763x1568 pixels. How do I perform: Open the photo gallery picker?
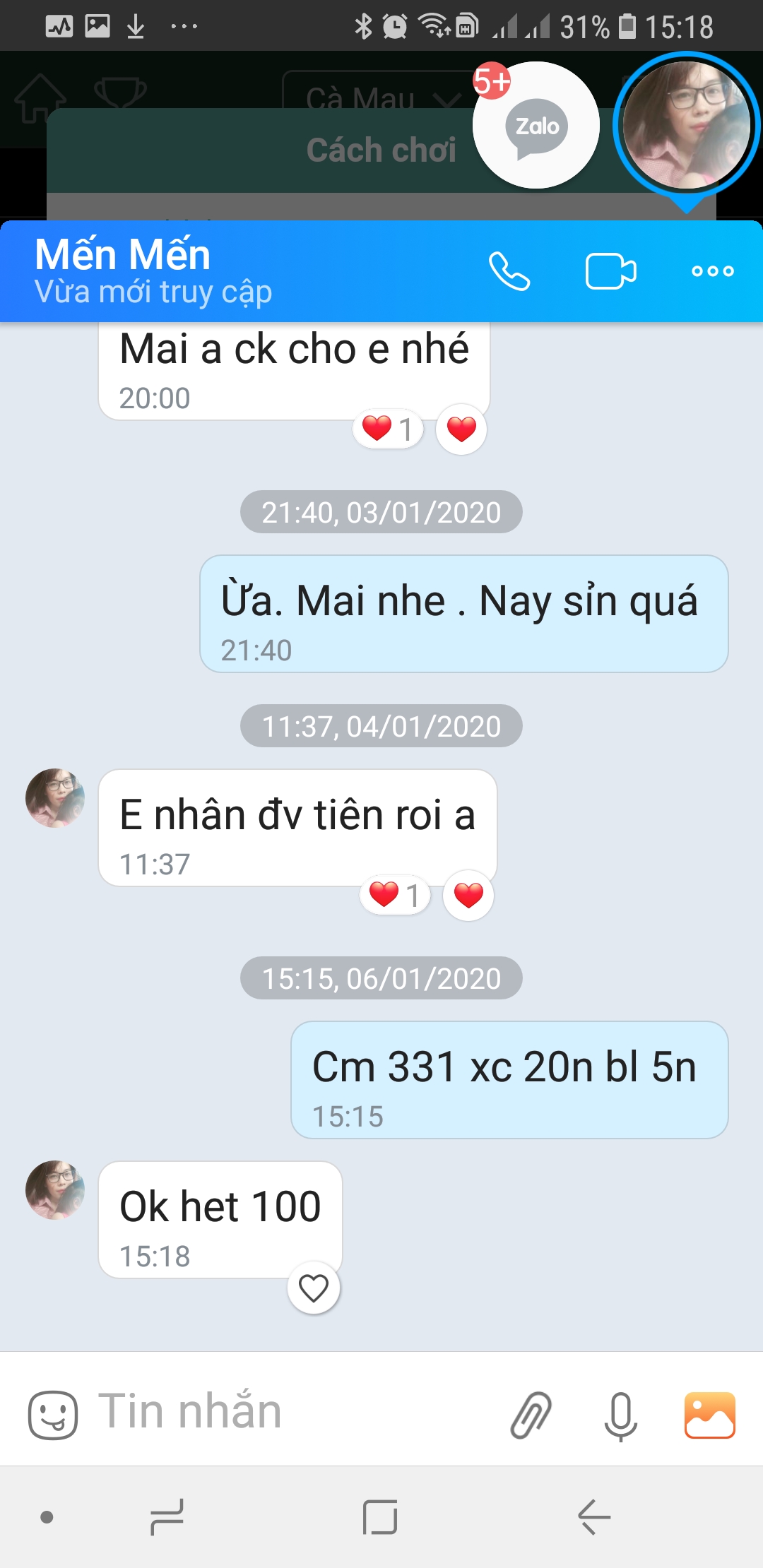click(x=709, y=1415)
